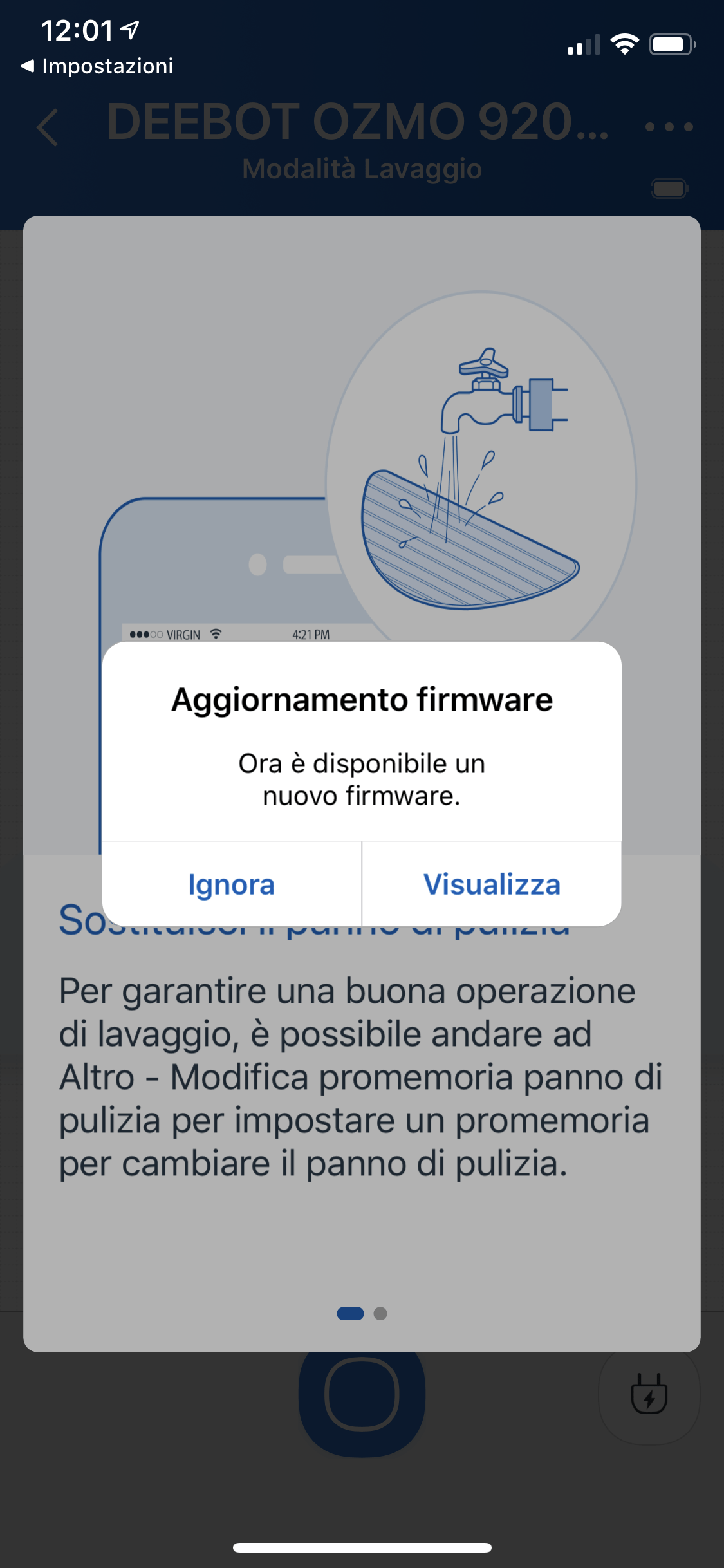Return to Impostazioni via the status bar link
724x1568 pixels.
coord(97,66)
